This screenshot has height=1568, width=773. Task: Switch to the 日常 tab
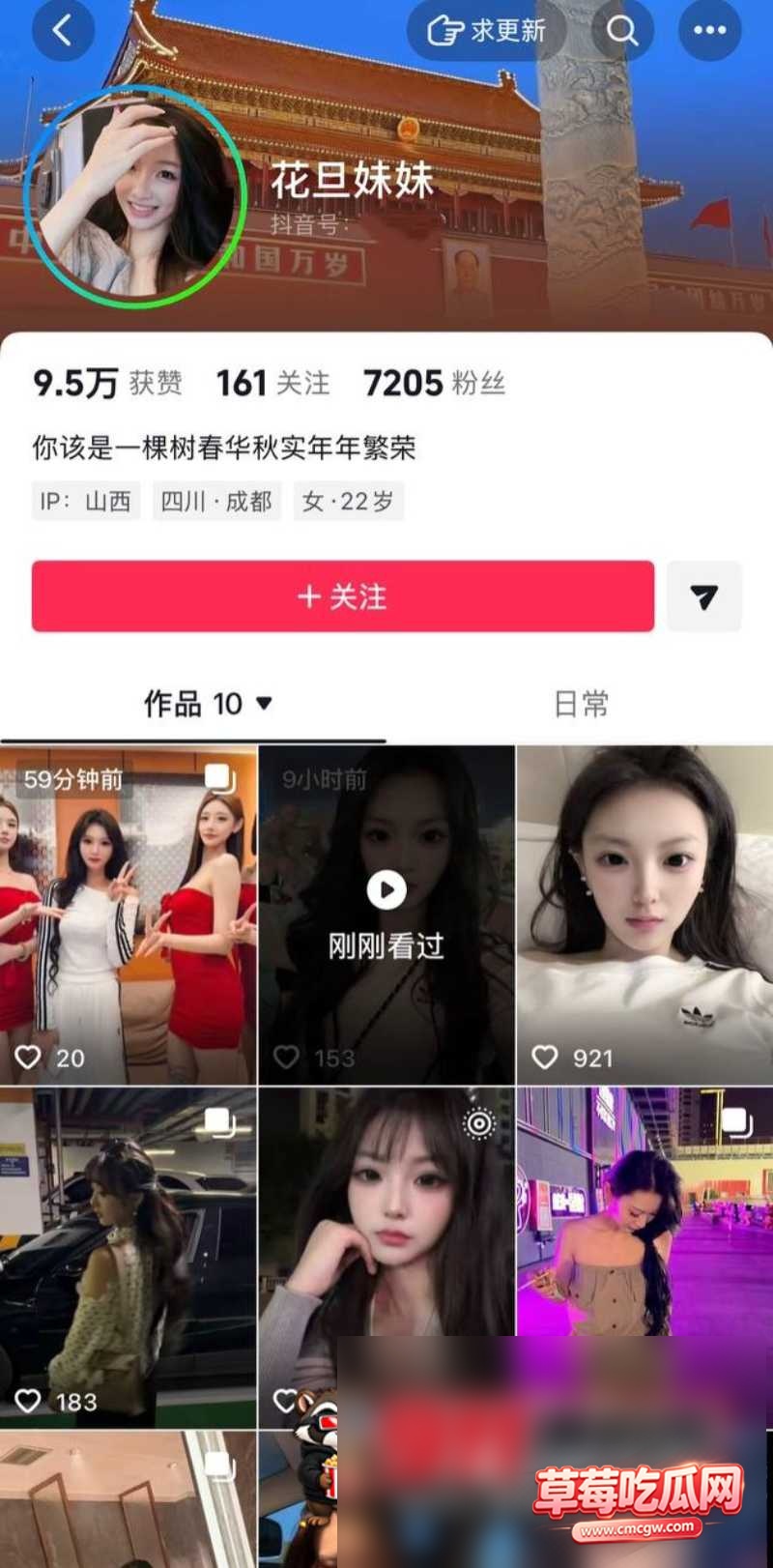click(x=581, y=704)
